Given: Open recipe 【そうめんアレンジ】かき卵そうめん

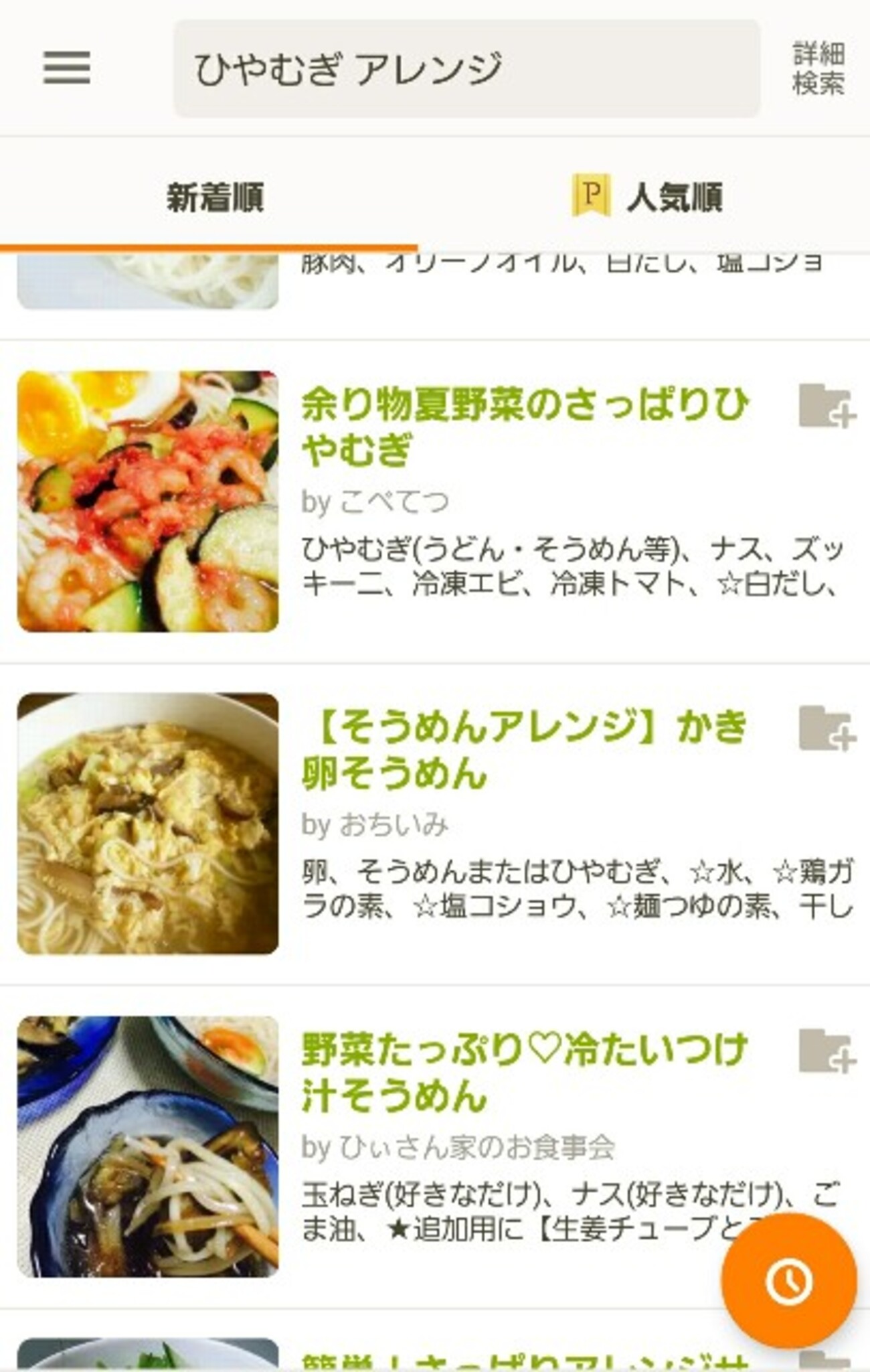Looking at the screenshot, I should tap(525, 749).
